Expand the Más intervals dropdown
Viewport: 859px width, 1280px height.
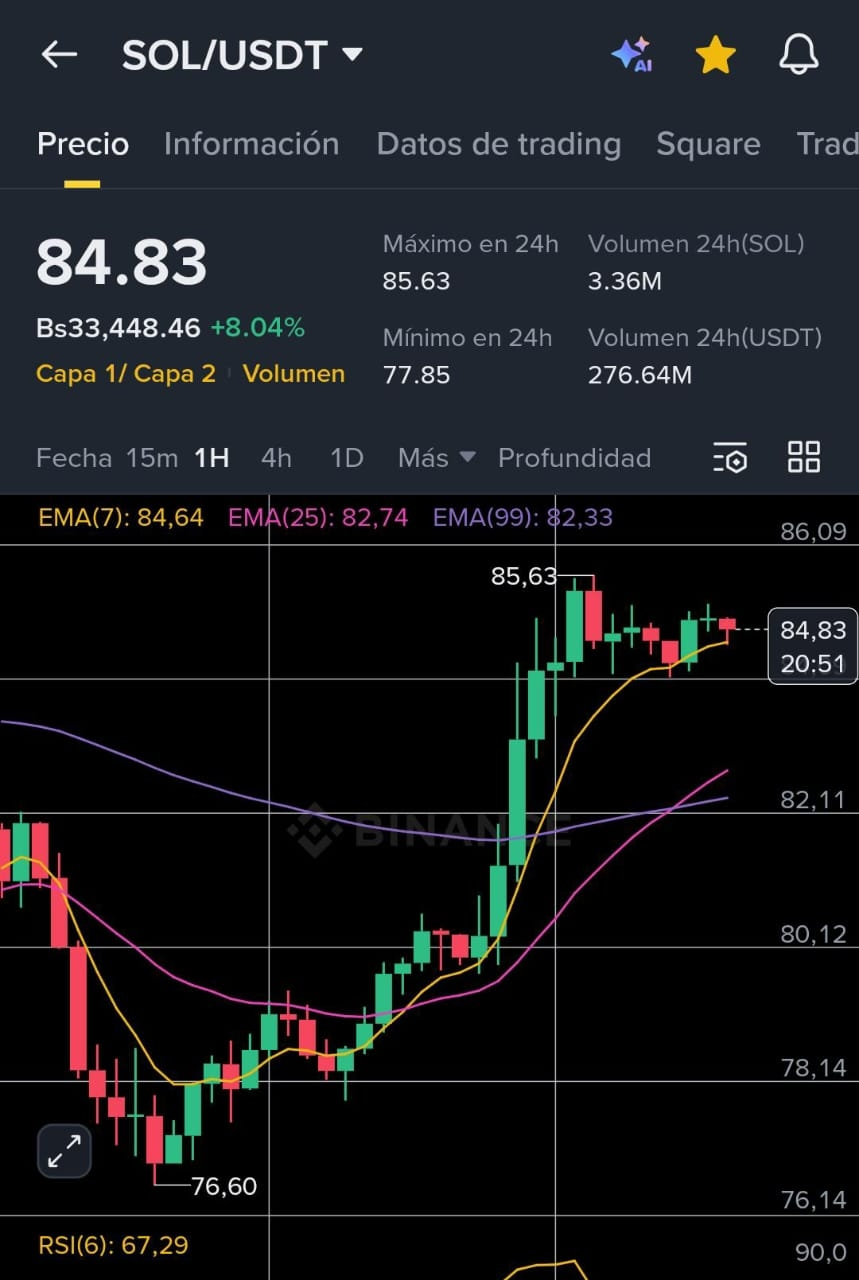pos(436,458)
